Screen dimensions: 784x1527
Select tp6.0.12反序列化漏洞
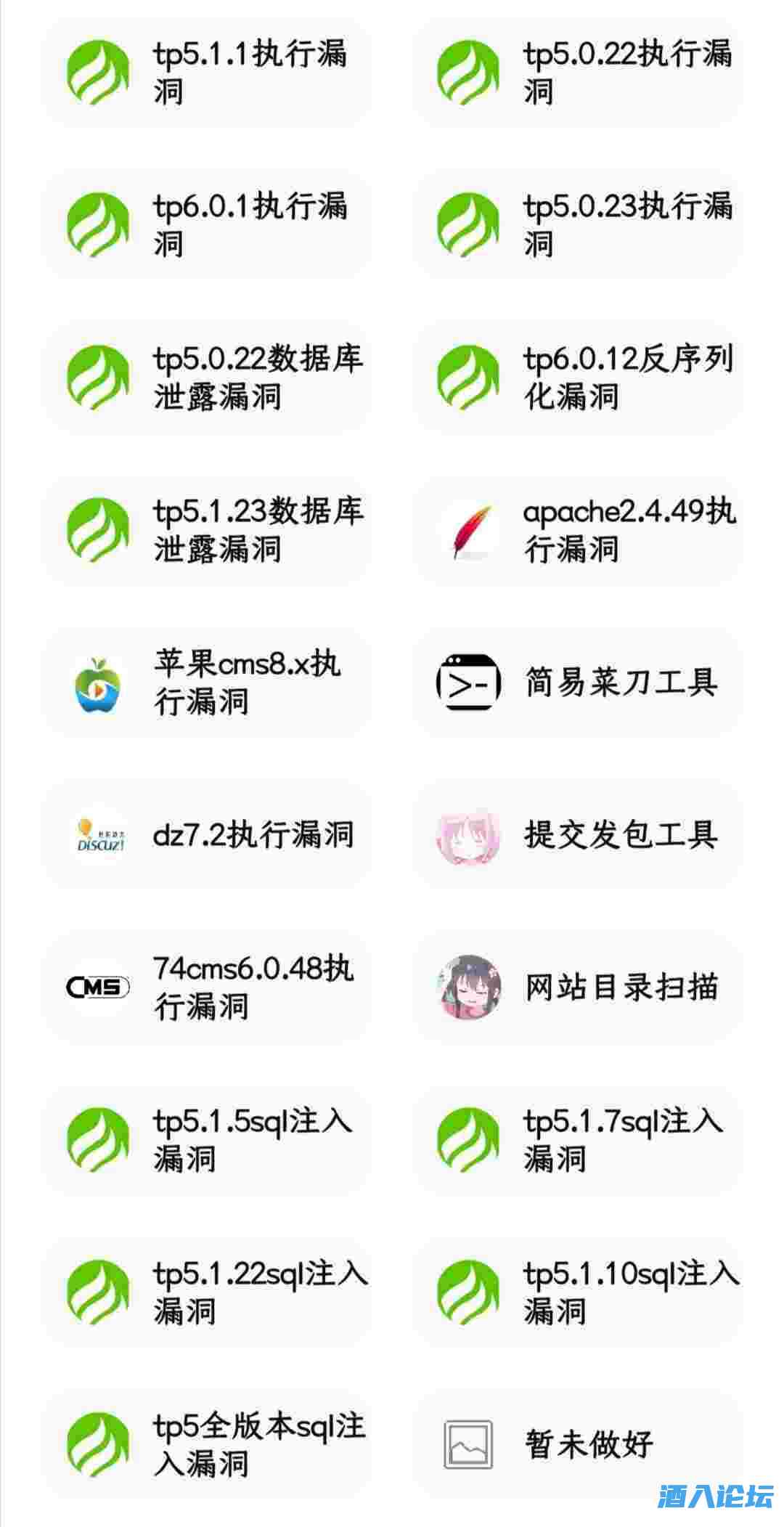[578, 378]
